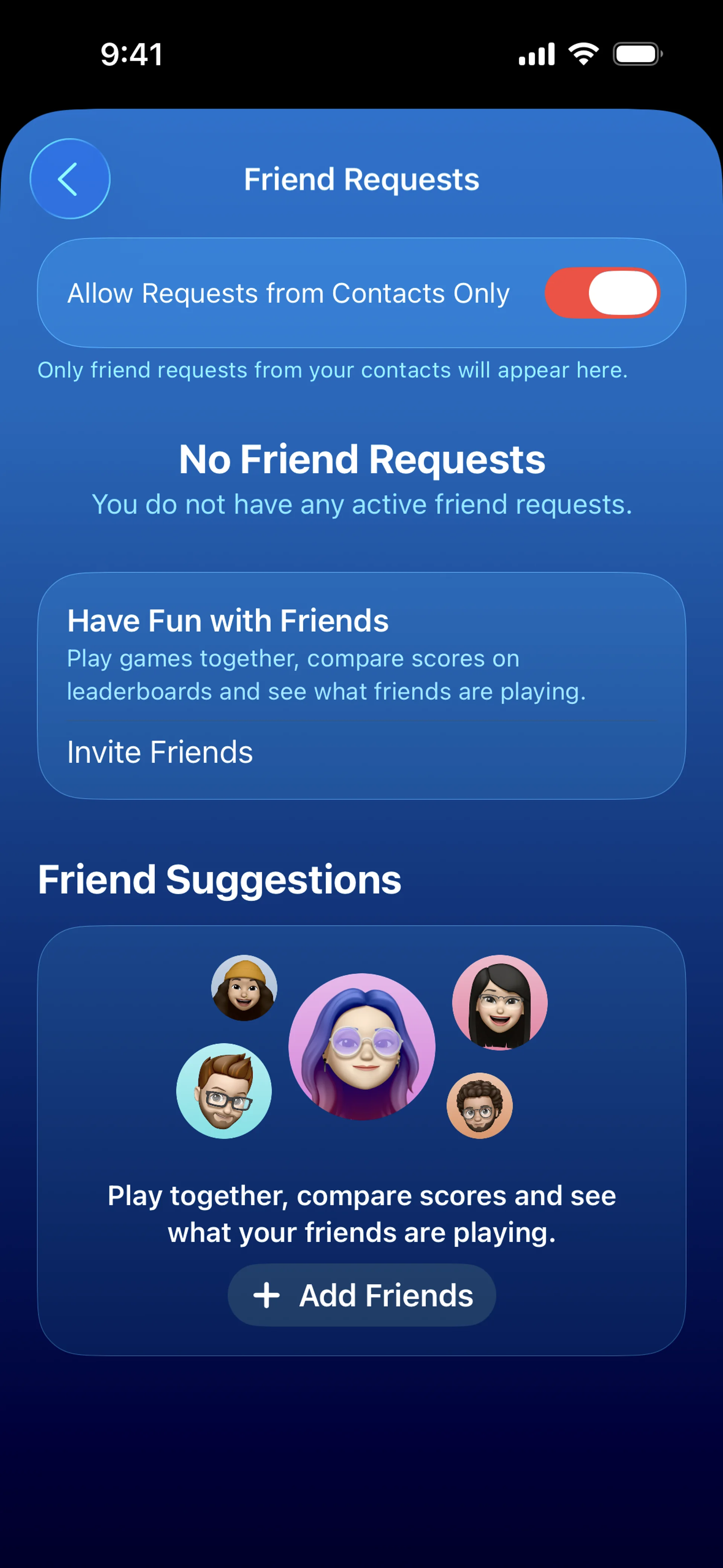The width and height of the screenshot is (723, 1568).
Task: Open Invite Friends
Action: (x=160, y=752)
